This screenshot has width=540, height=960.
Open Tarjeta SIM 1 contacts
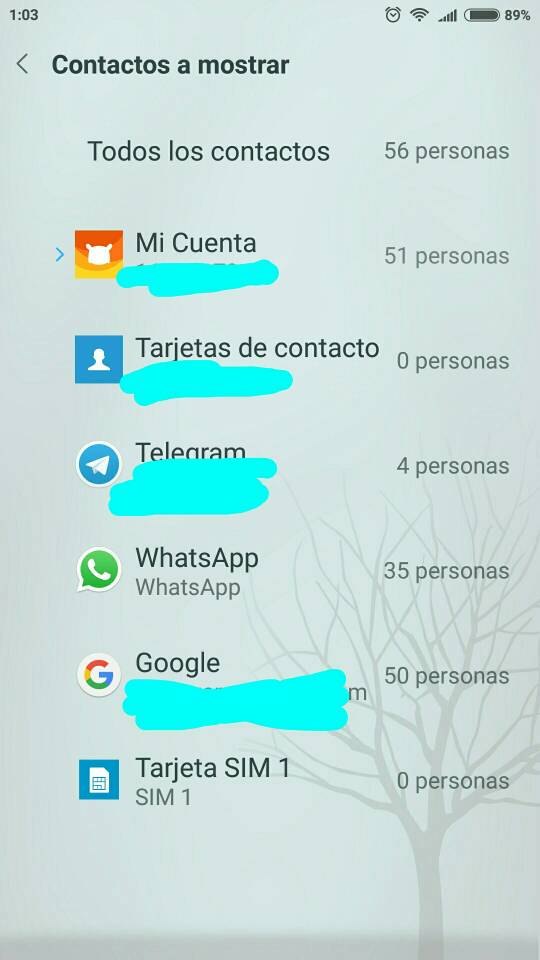pos(270,781)
